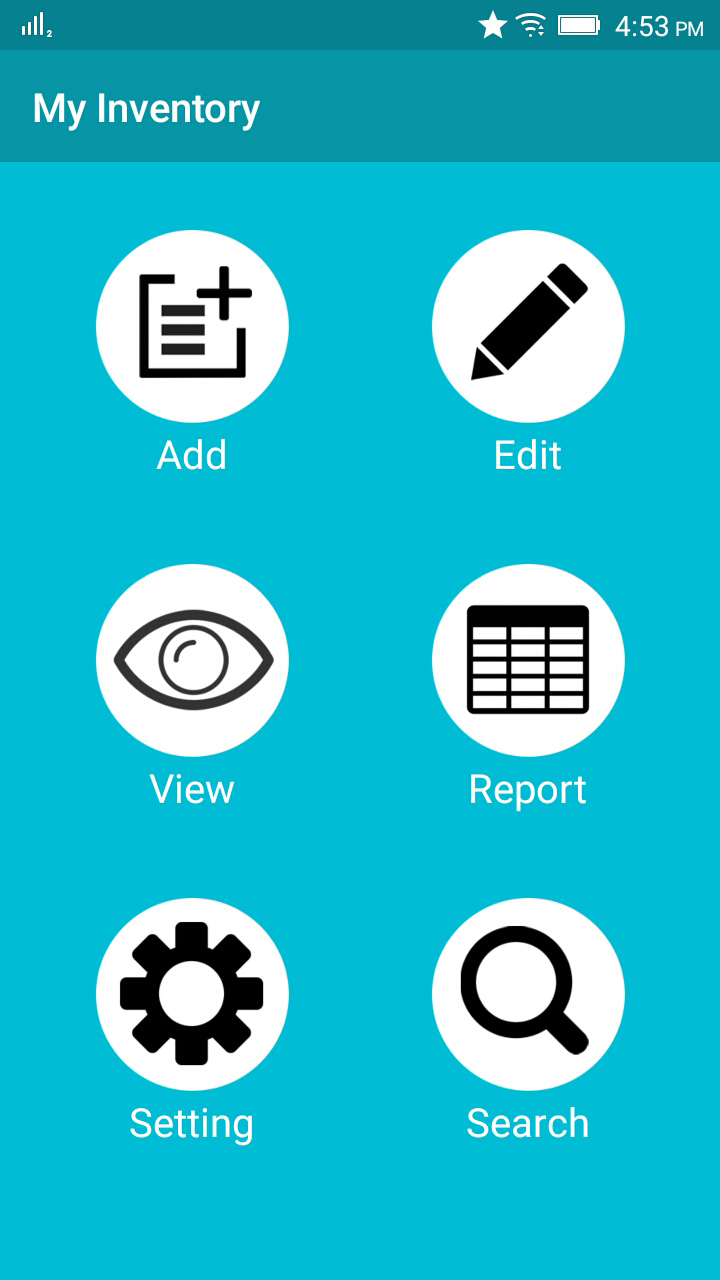Tap the Edit pencil button
The height and width of the screenshot is (1280, 720).
[x=528, y=326]
